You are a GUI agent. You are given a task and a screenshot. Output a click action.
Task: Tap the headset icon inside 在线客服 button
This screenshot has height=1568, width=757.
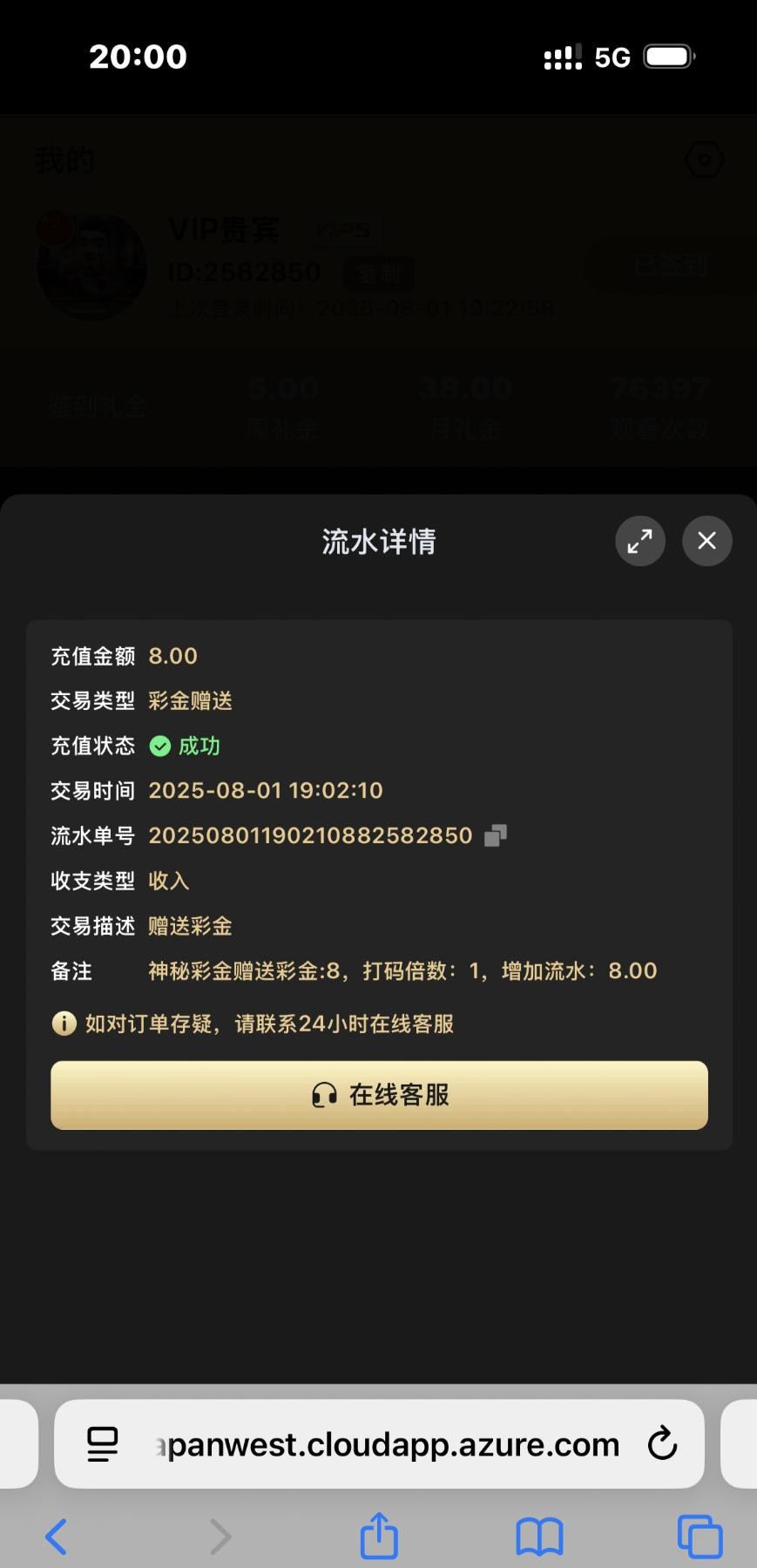click(x=324, y=1095)
